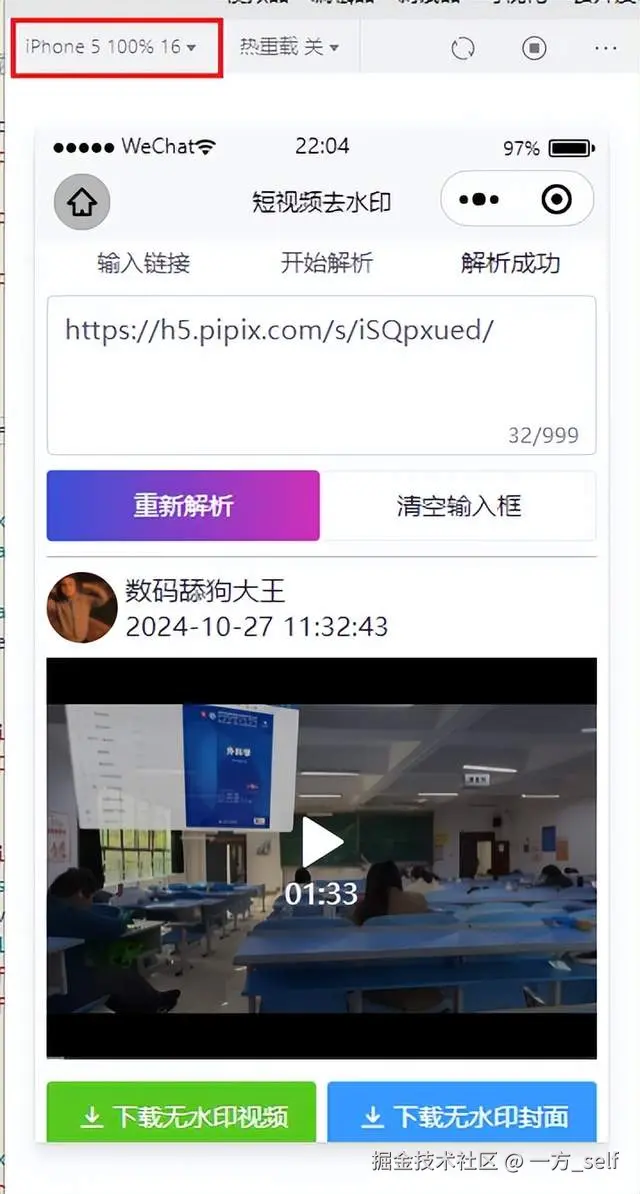The image size is (640, 1194).
Task: Stop the simulator with the square icon
Action: click(534, 48)
